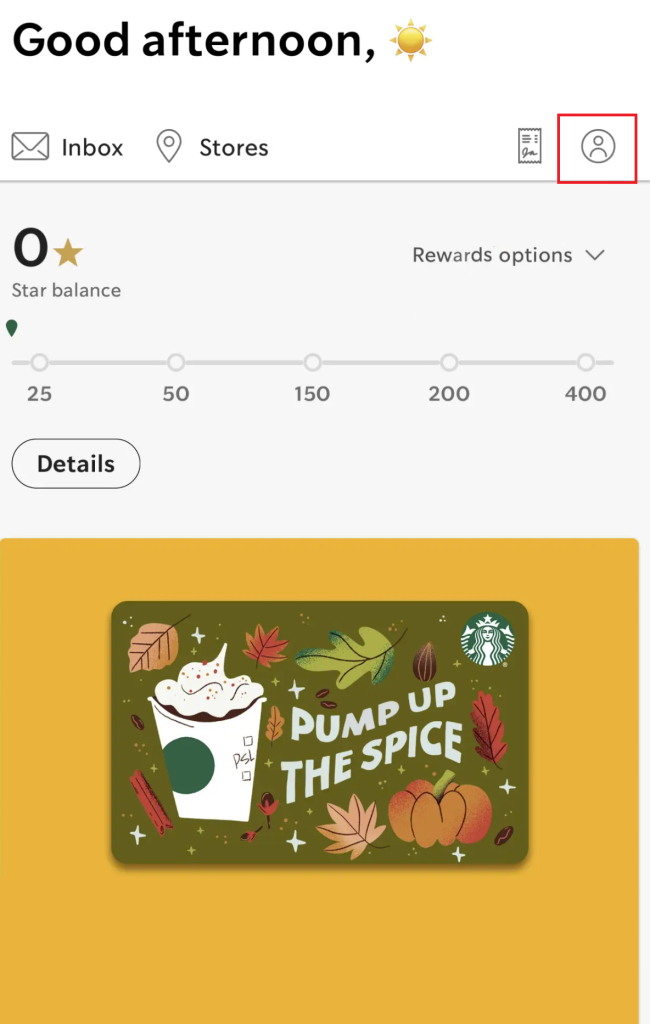Viewport: 650px width, 1024px height.
Task: Open the account profile icon
Action: (x=597, y=147)
